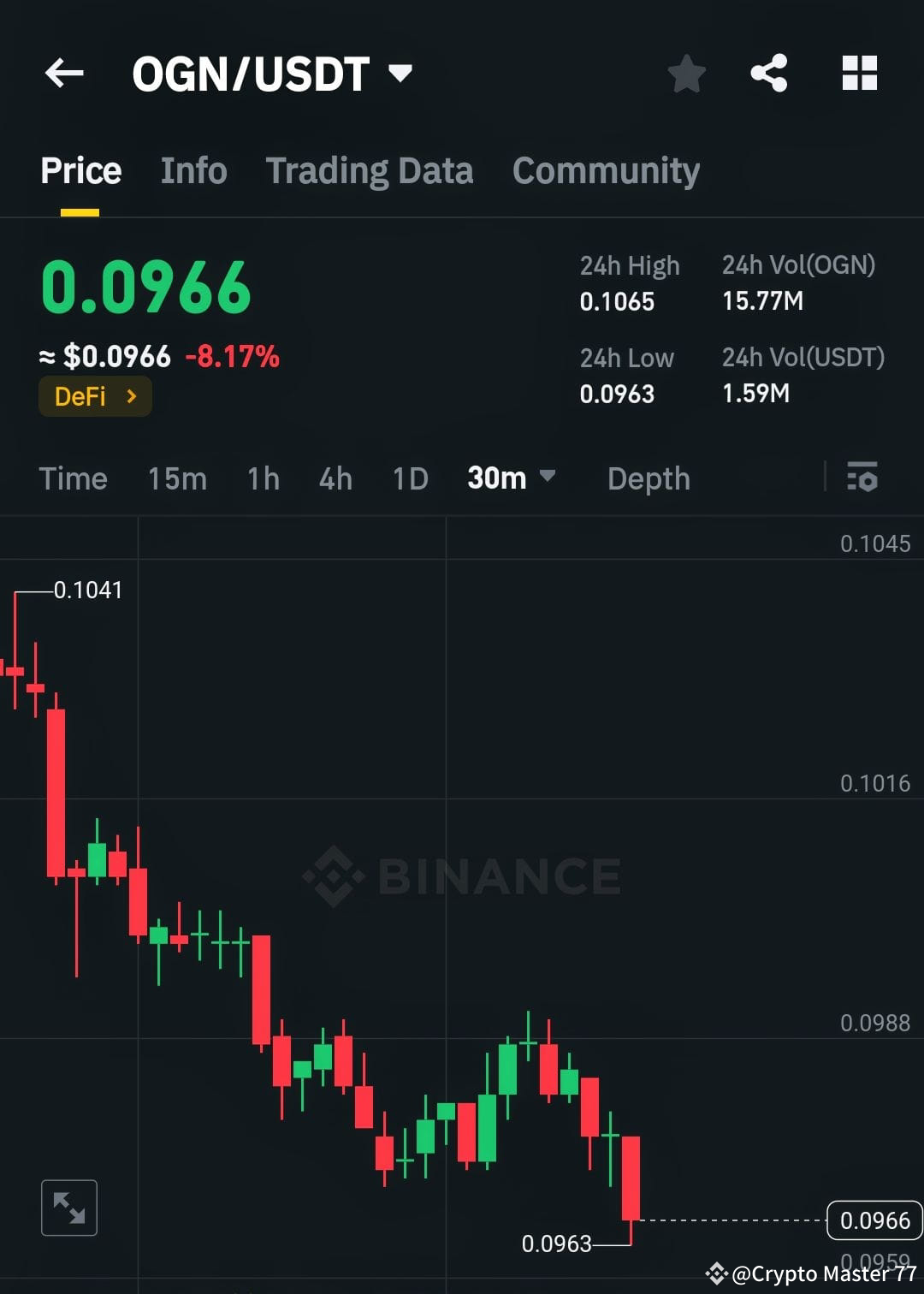Select the 1h timeframe button

click(262, 478)
